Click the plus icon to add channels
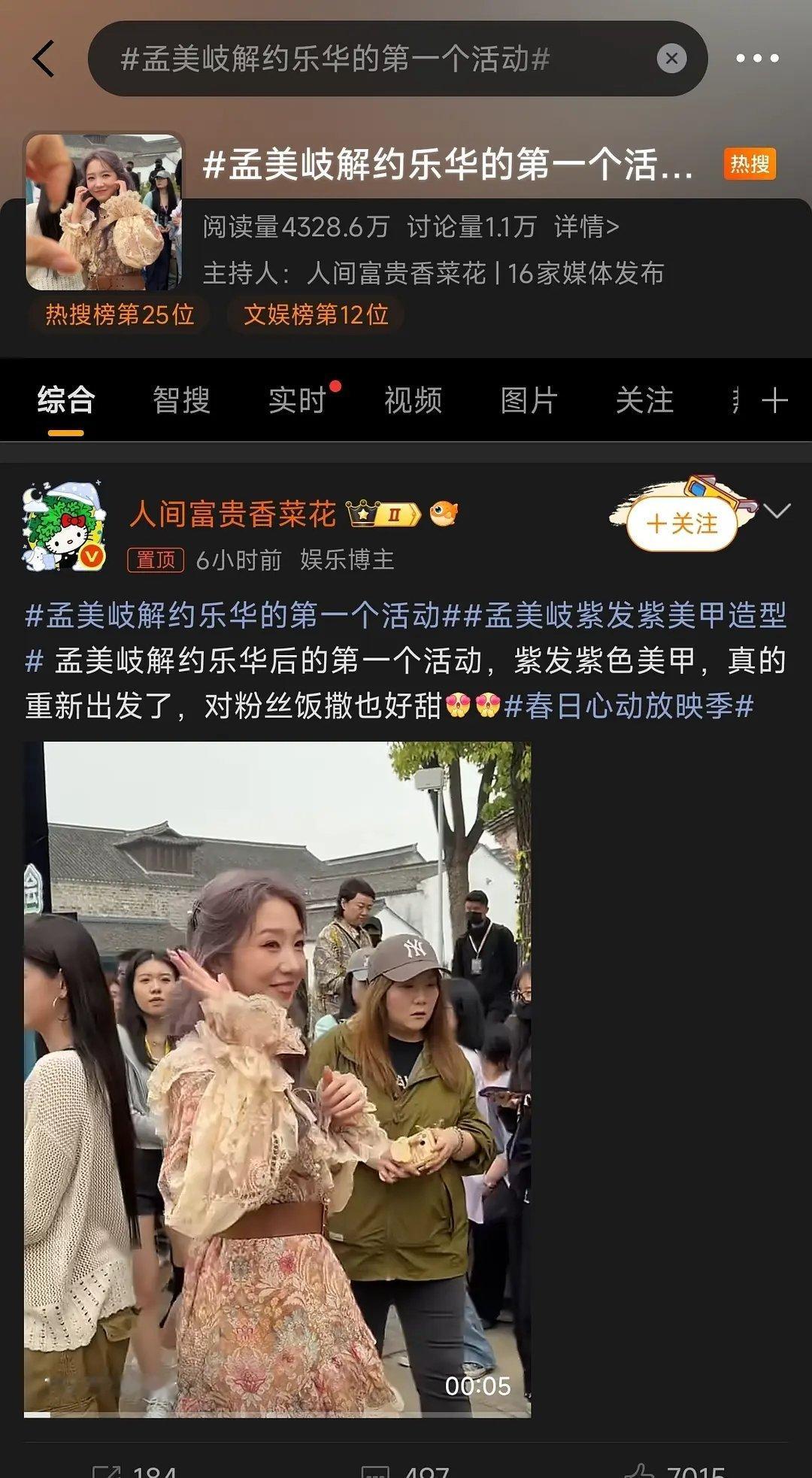 tap(774, 399)
